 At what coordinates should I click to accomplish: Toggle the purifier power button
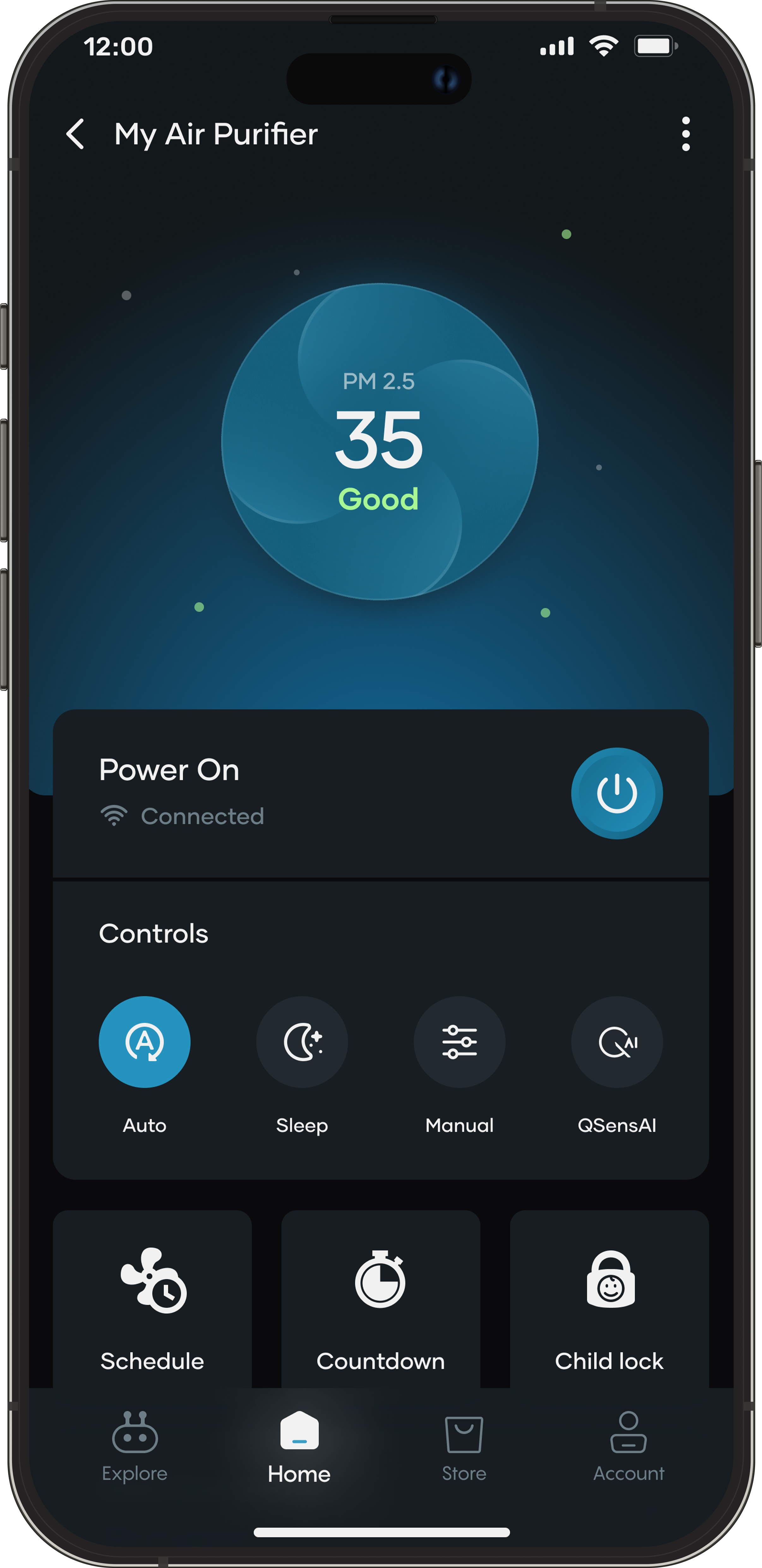(616, 793)
